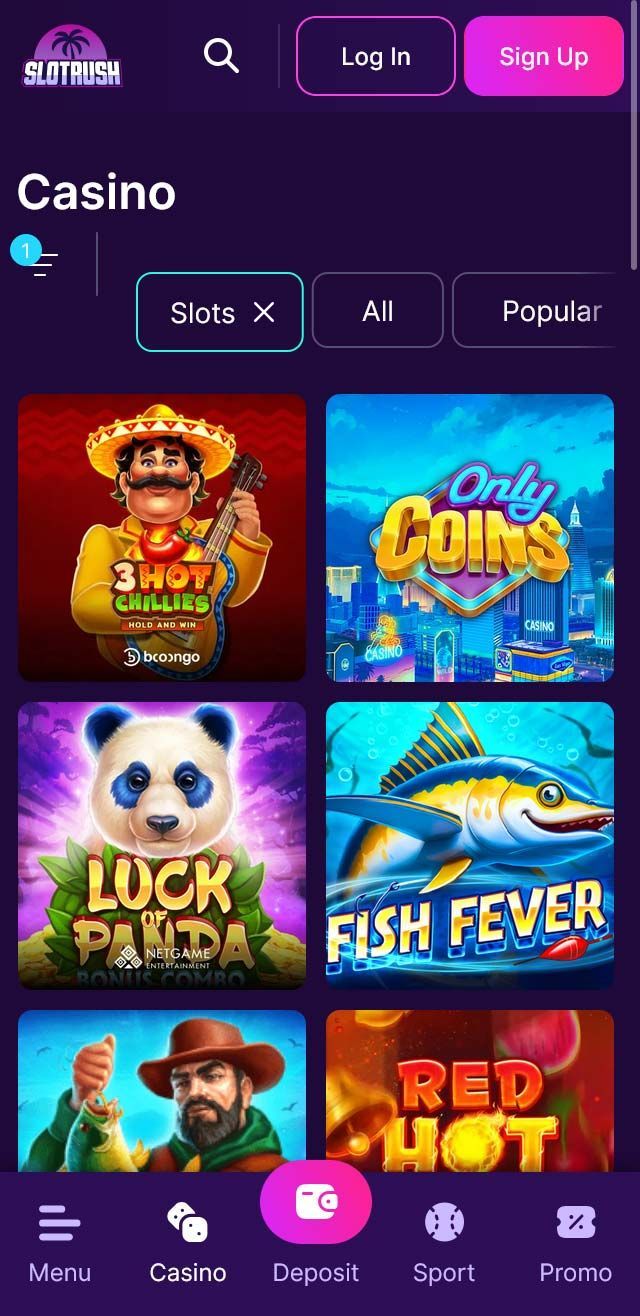Screen dimensions: 640x1316
Task: Select the All category chip
Action: (x=378, y=311)
